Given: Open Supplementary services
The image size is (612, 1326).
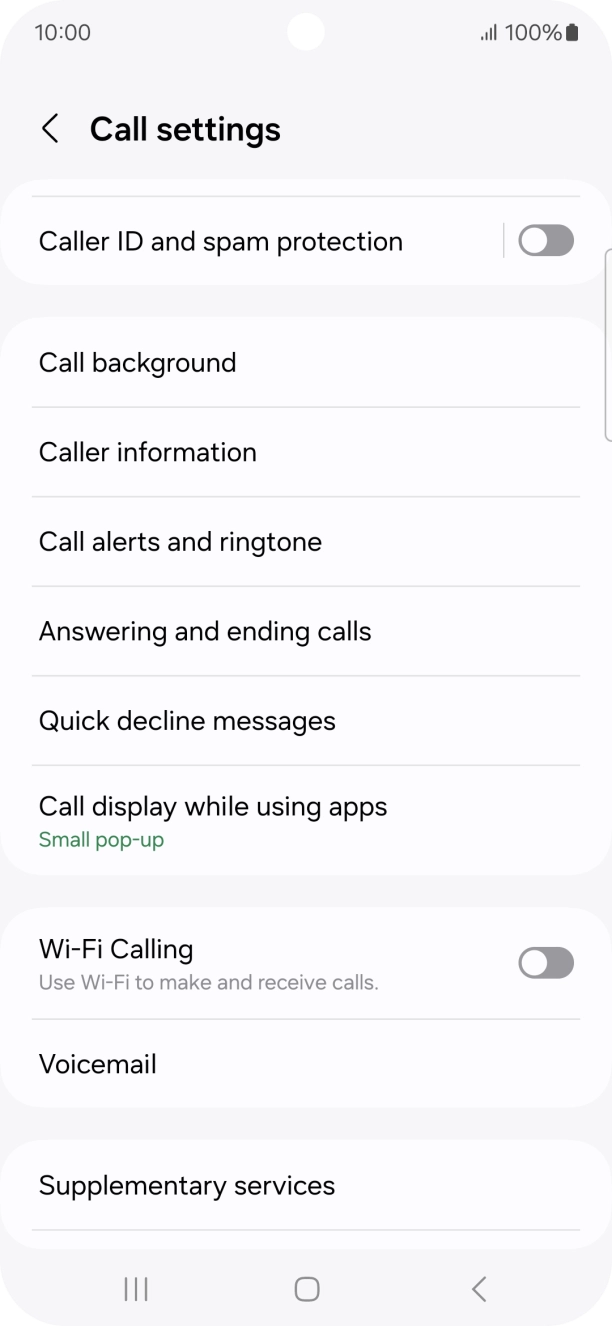Looking at the screenshot, I should (306, 1186).
